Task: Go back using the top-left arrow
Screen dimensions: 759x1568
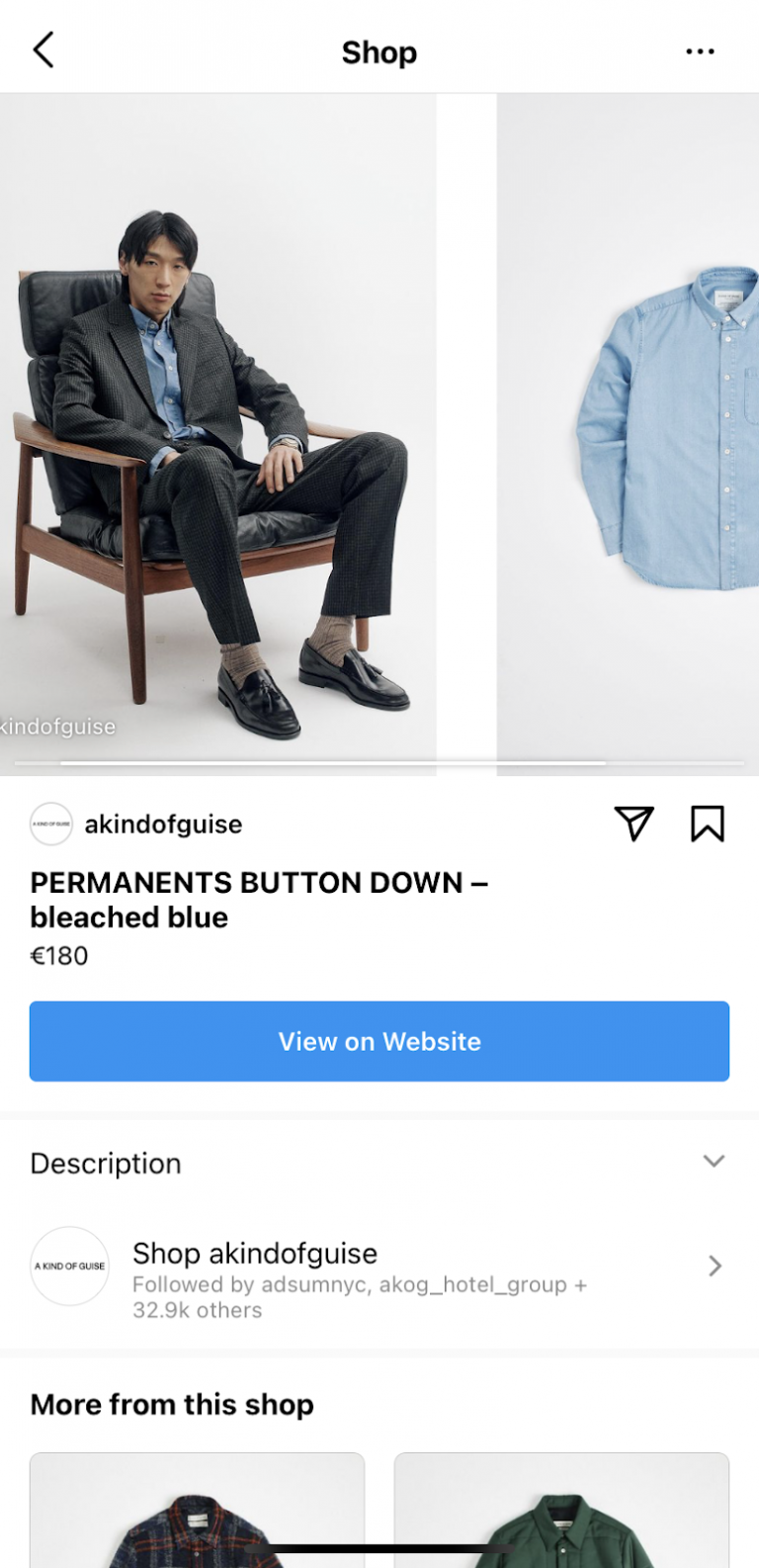Action: [43, 50]
